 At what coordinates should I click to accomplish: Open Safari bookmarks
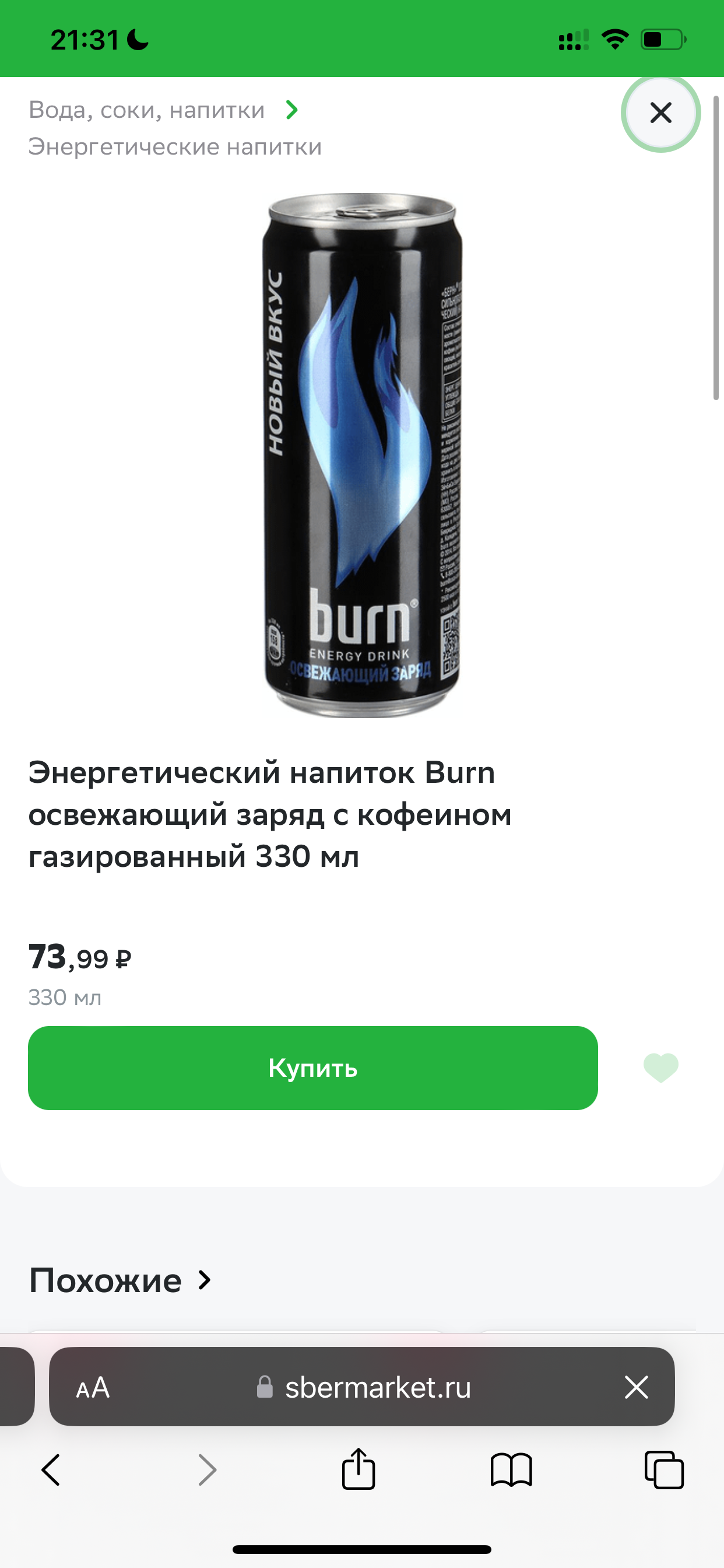(511, 1470)
